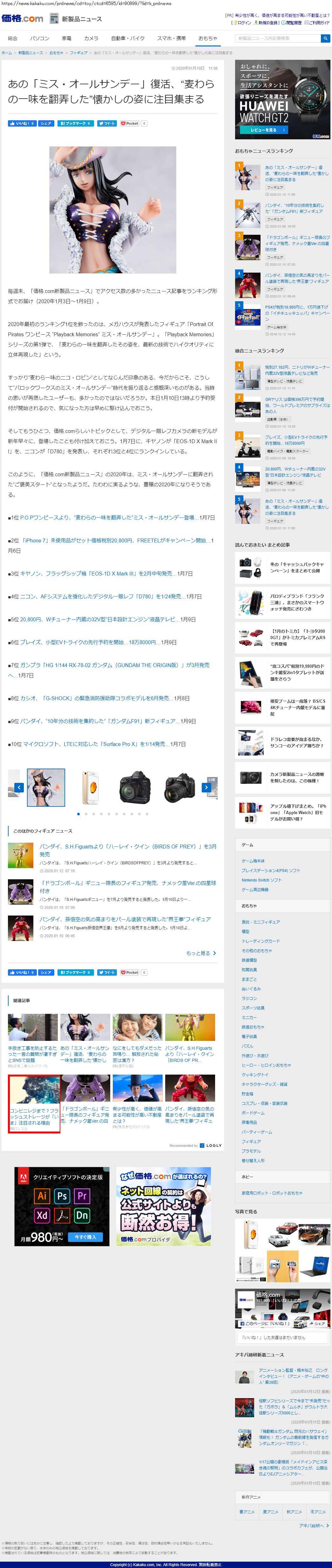This screenshot has height=1568, width=332.
Task: Select the 自動車・バイク category tab
Action: click(128, 38)
